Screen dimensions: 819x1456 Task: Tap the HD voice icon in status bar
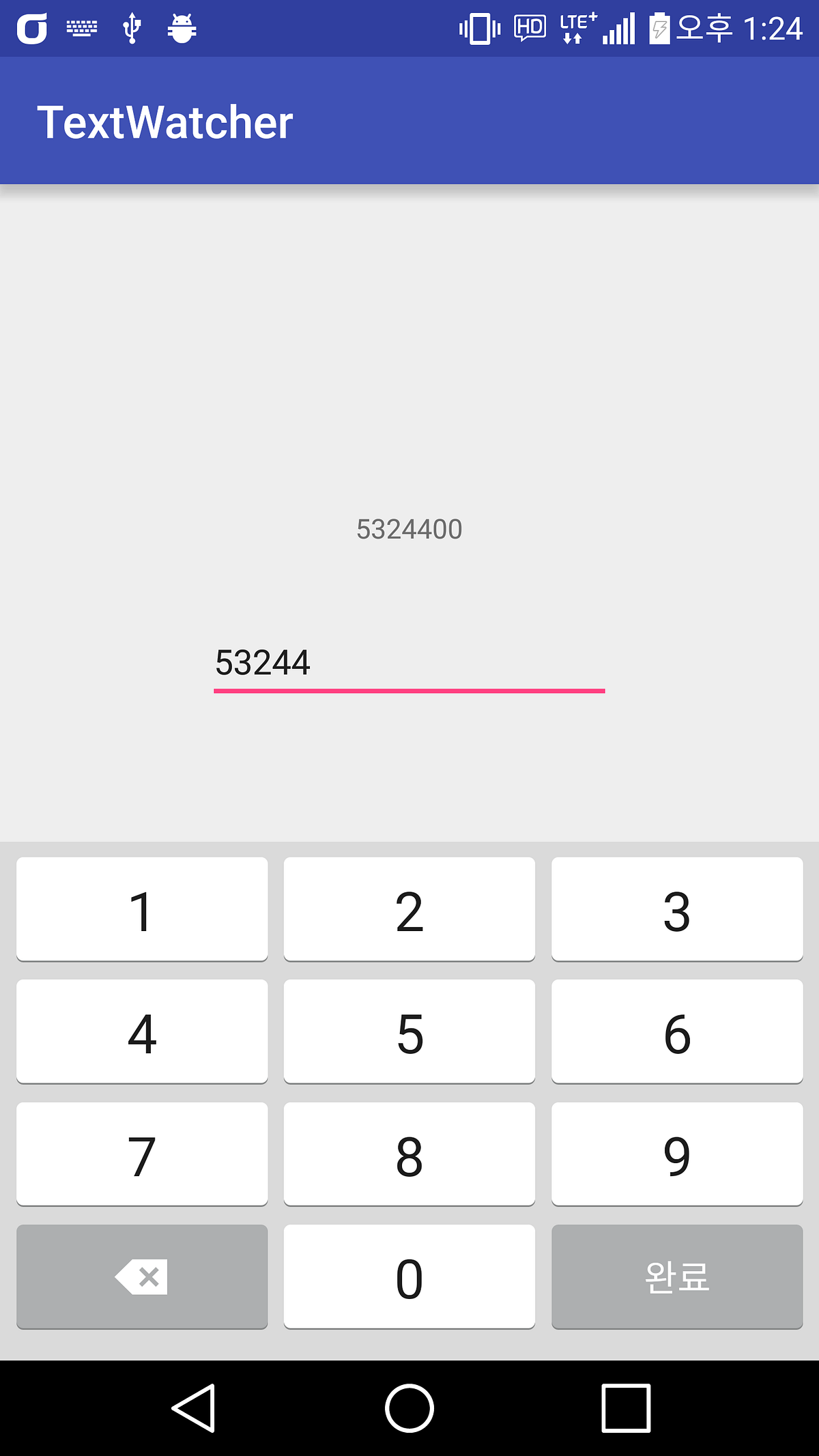[x=532, y=27]
